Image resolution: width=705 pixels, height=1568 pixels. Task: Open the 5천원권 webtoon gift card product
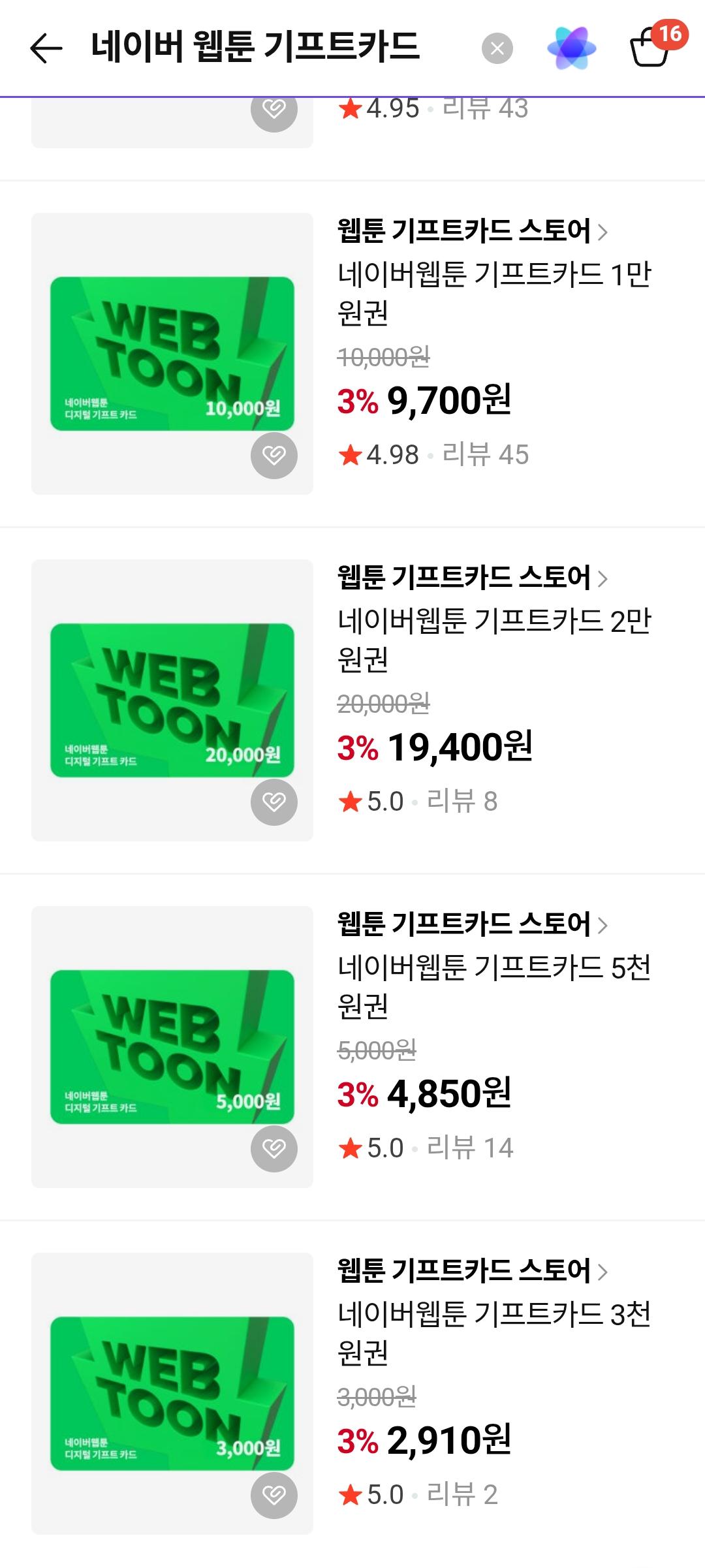494,986
